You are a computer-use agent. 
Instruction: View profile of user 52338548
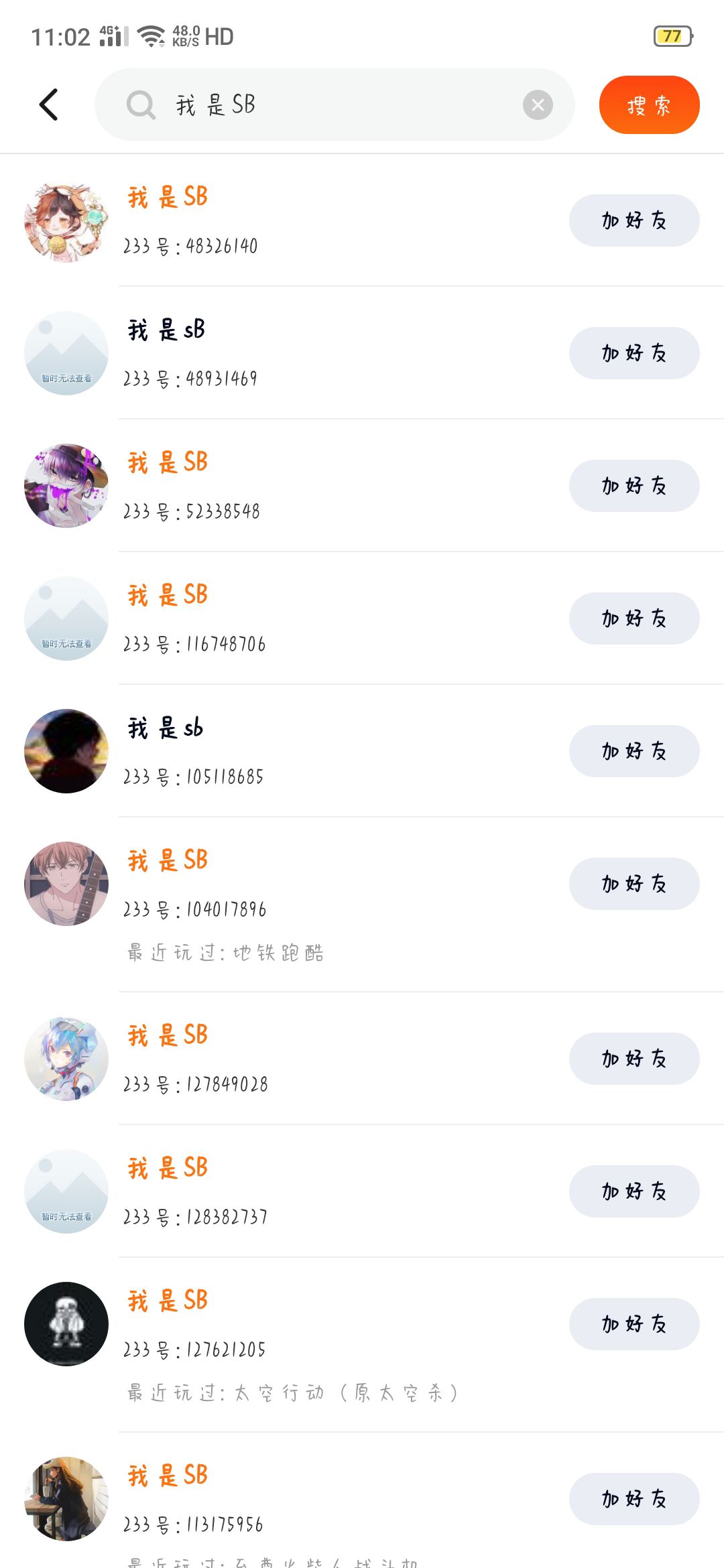(66, 486)
